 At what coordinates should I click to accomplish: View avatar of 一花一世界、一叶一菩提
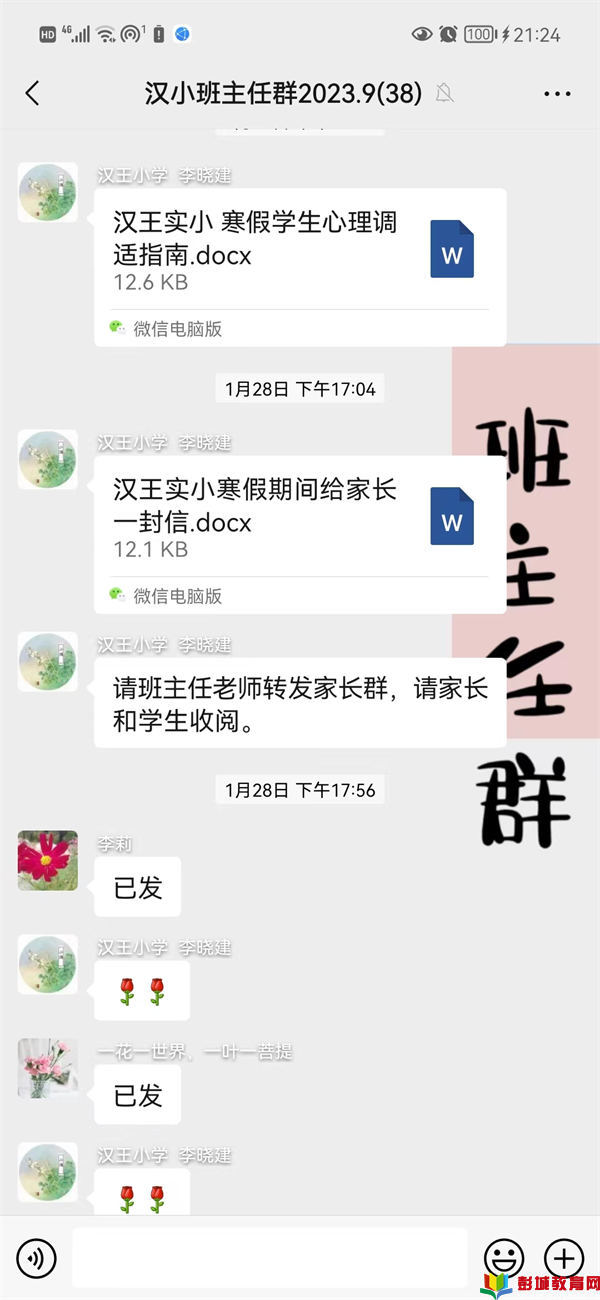(x=47, y=1068)
